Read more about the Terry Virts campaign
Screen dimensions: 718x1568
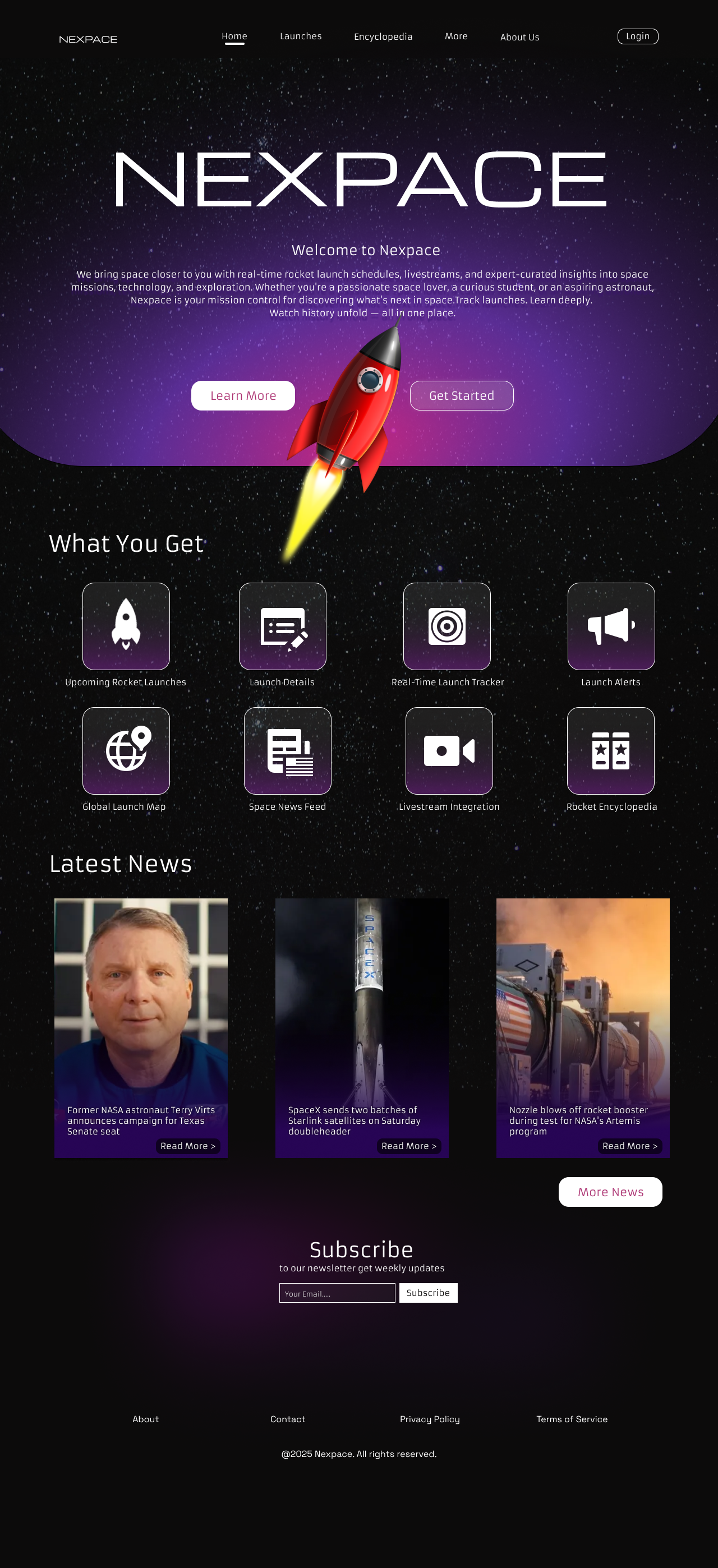(187, 1146)
